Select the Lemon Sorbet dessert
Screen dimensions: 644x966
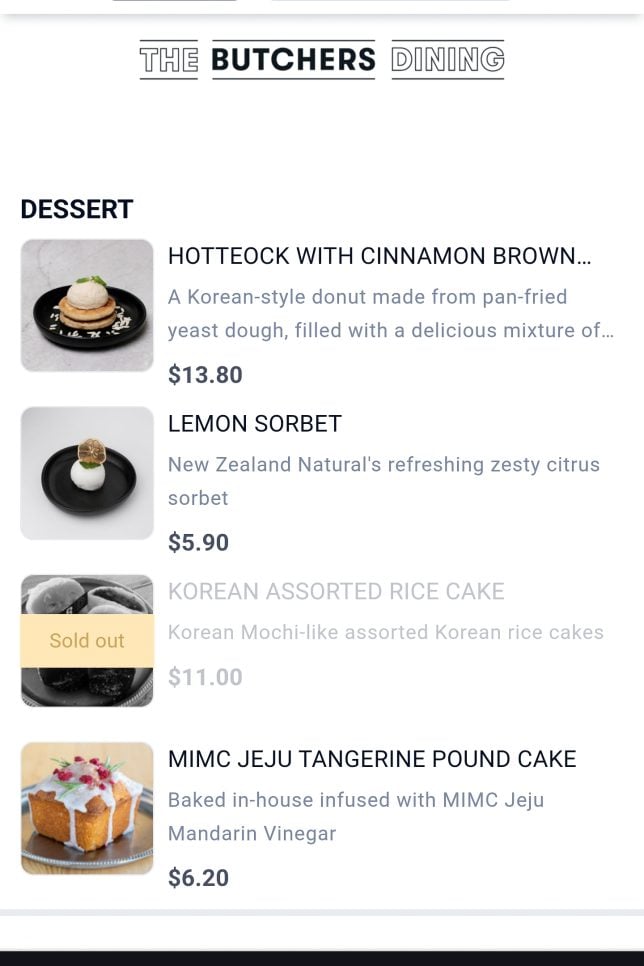coord(255,424)
